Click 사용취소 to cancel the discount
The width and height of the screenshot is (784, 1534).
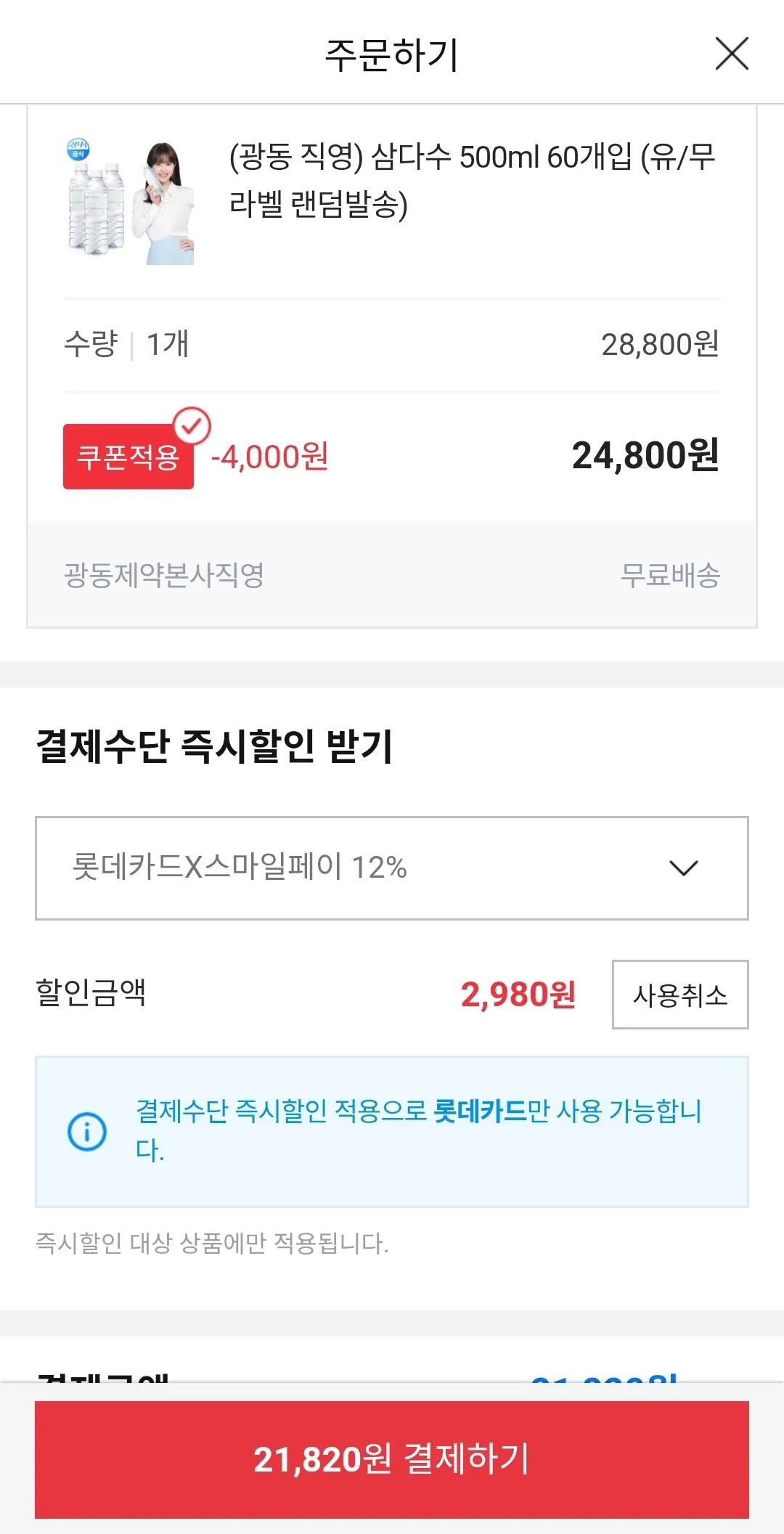tap(679, 995)
